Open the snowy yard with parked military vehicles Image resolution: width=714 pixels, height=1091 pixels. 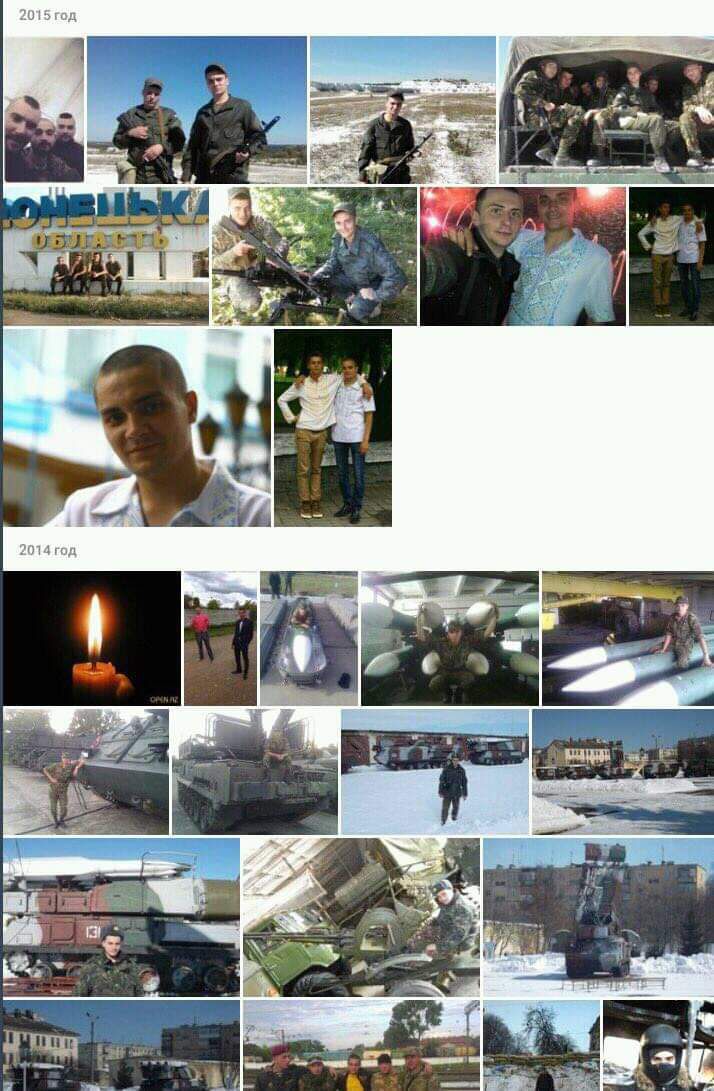click(x=622, y=772)
